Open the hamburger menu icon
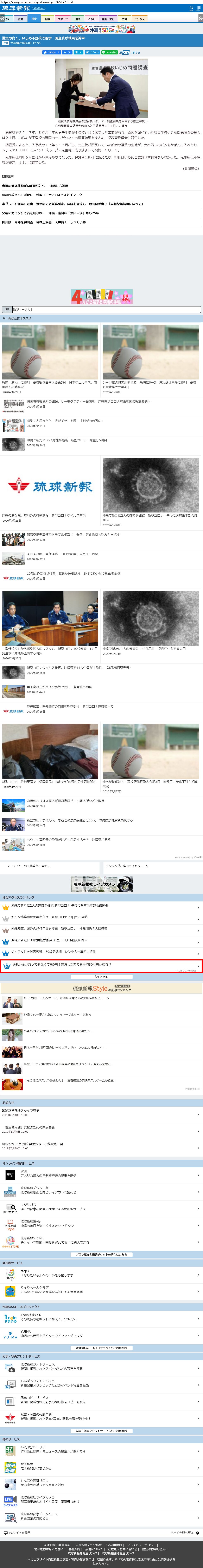Viewport: 203px width, 1568px height. coord(199,8)
